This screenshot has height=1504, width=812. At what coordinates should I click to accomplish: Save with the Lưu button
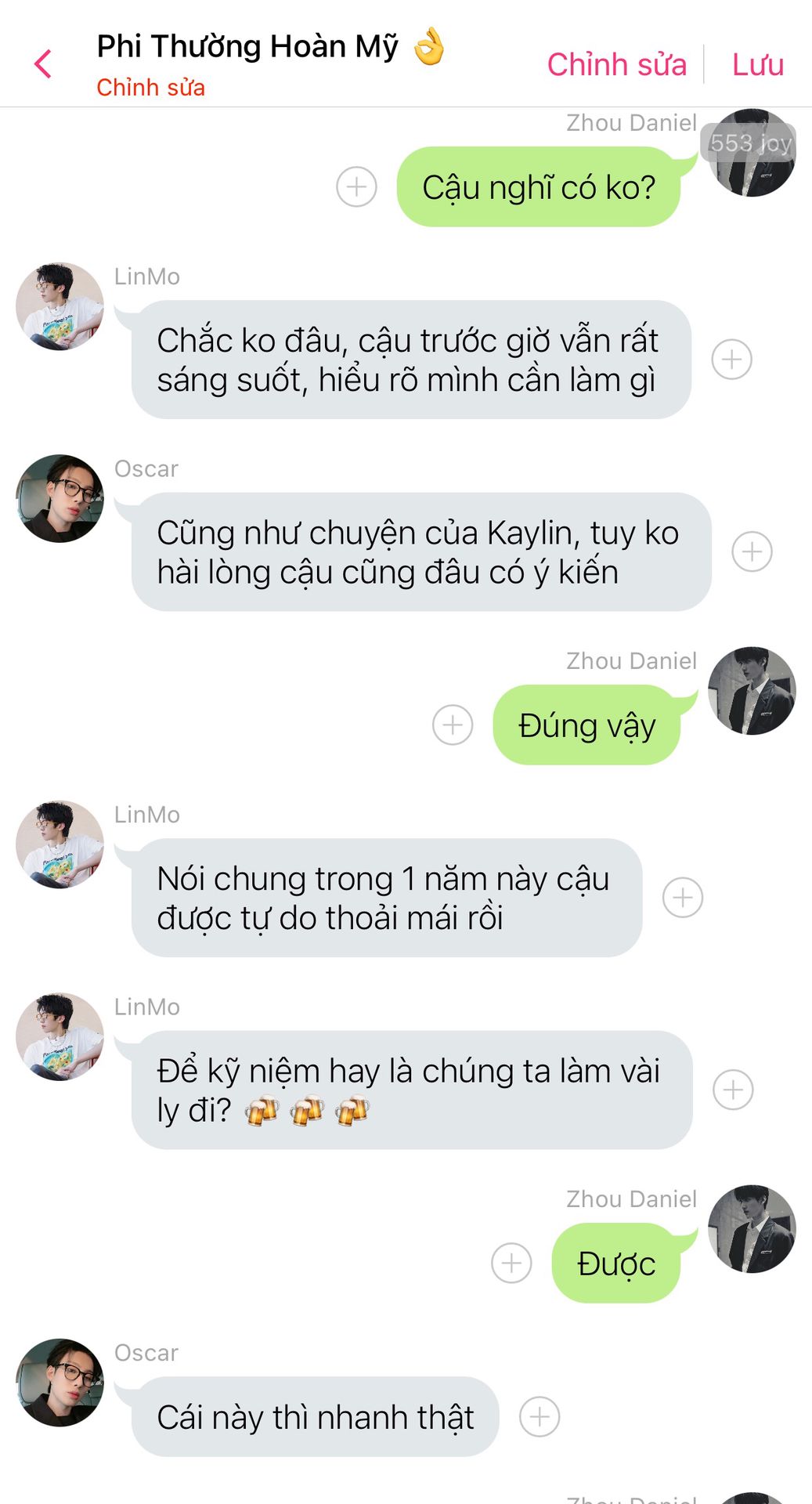point(757,64)
